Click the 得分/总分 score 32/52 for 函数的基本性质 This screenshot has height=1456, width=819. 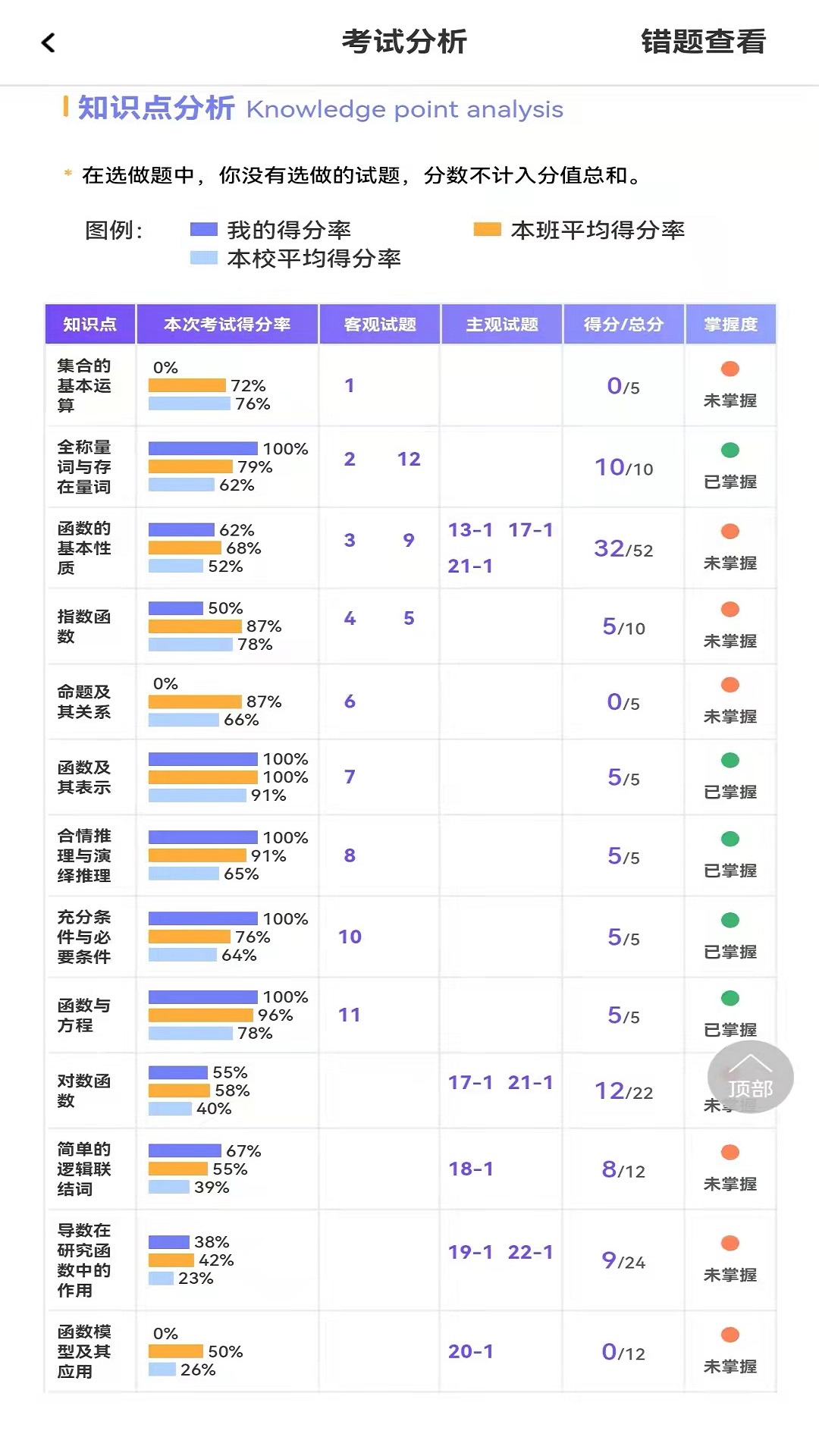click(x=622, y=548)
